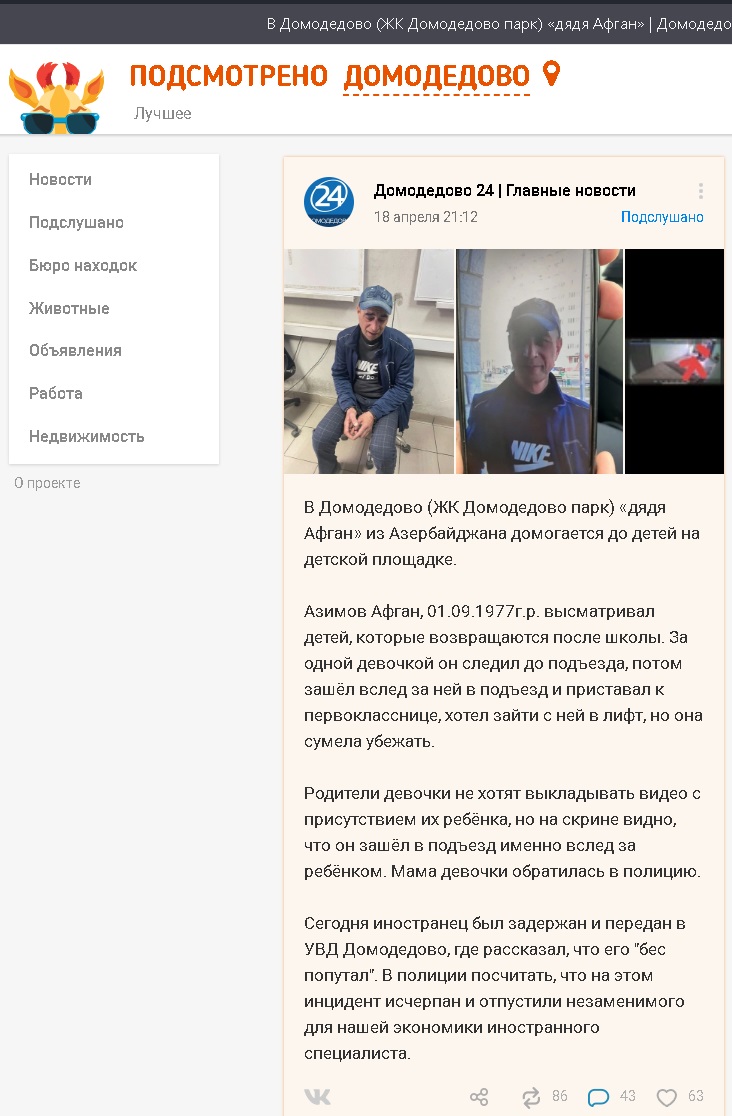This screenshot has height=1116, width=732.
Task: Tap the О проекте link
Action: [x=47, y=483]
